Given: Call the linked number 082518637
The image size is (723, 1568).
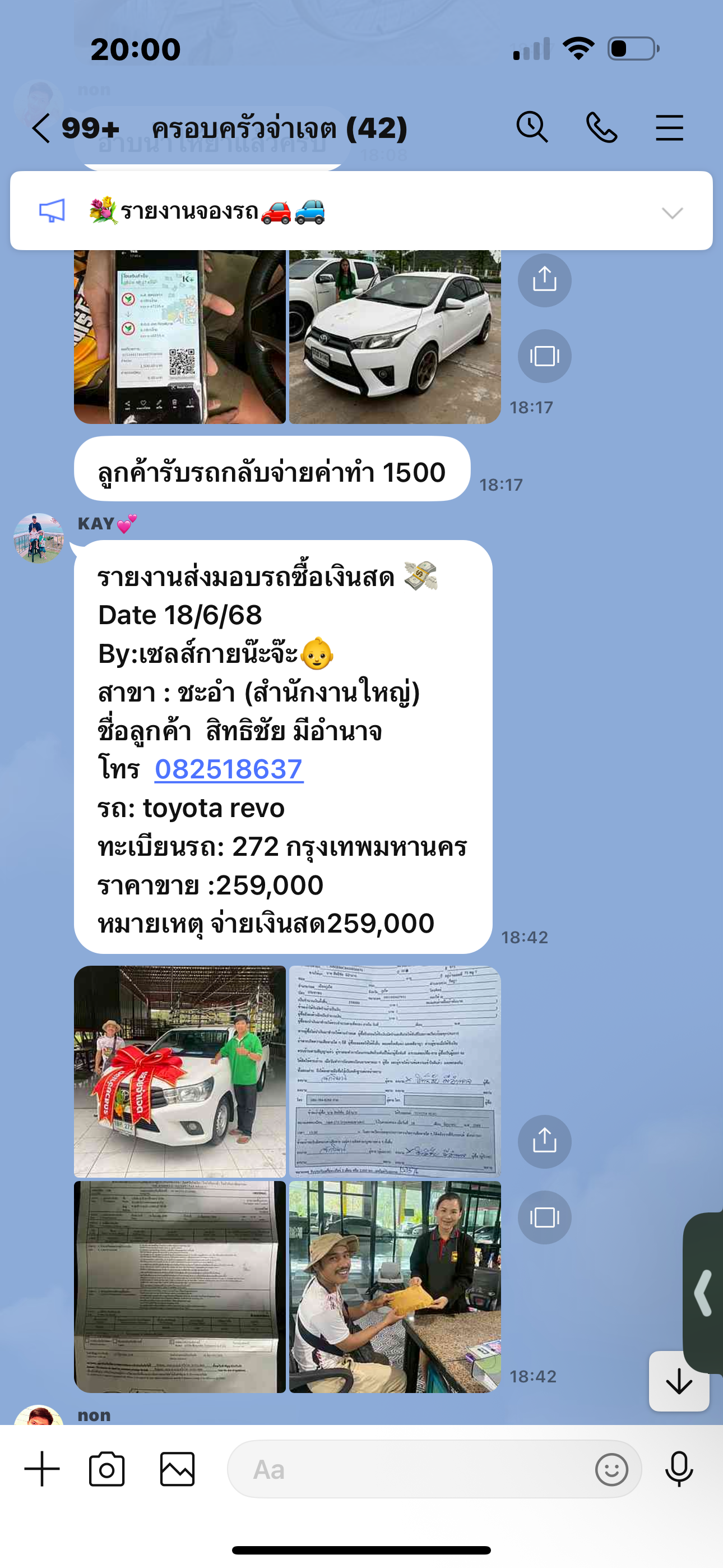Looking at the screenshot, I should click(229, 769).
